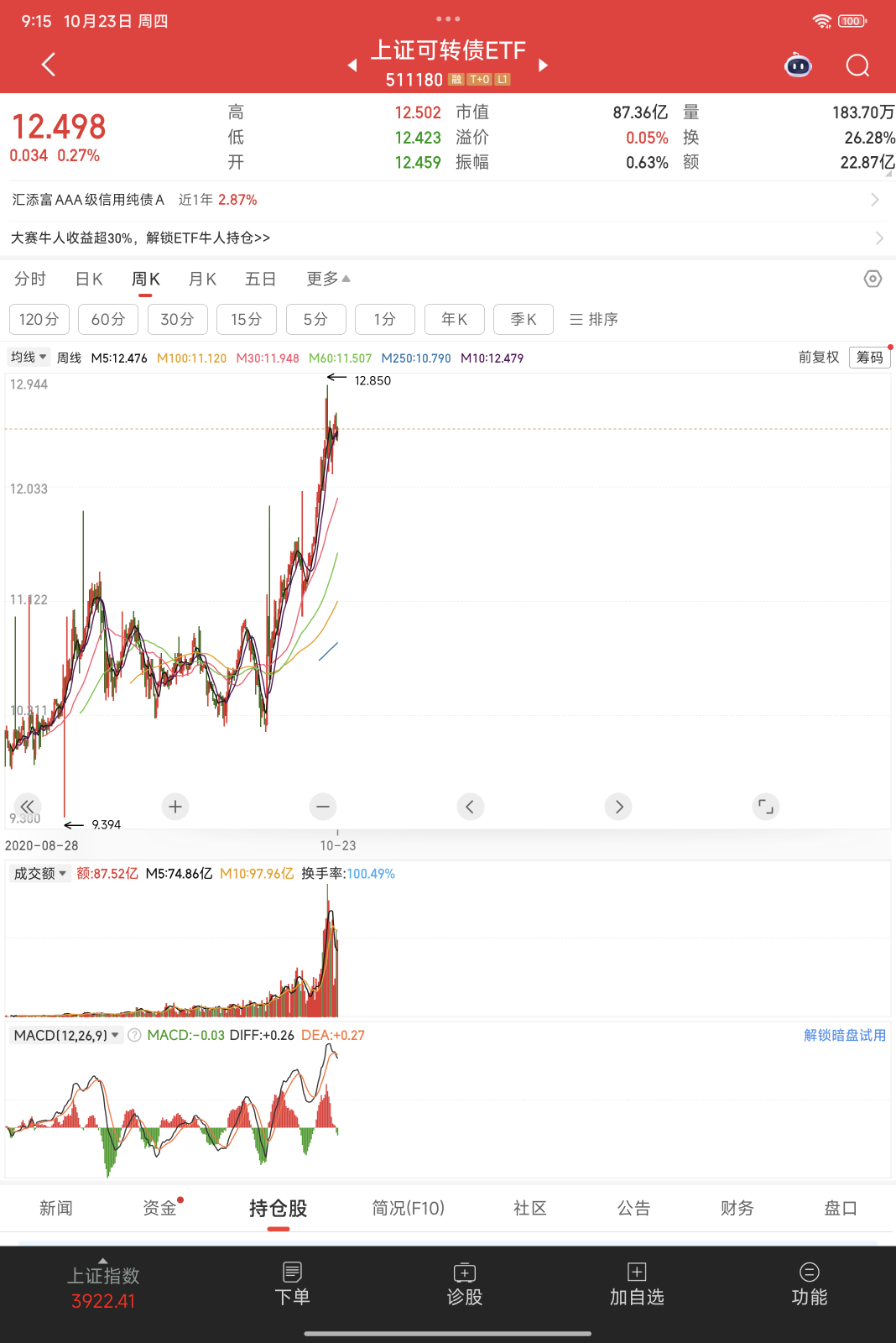Switch to the 日K chart tab
896x1343 pixels.
click(89, 279)
